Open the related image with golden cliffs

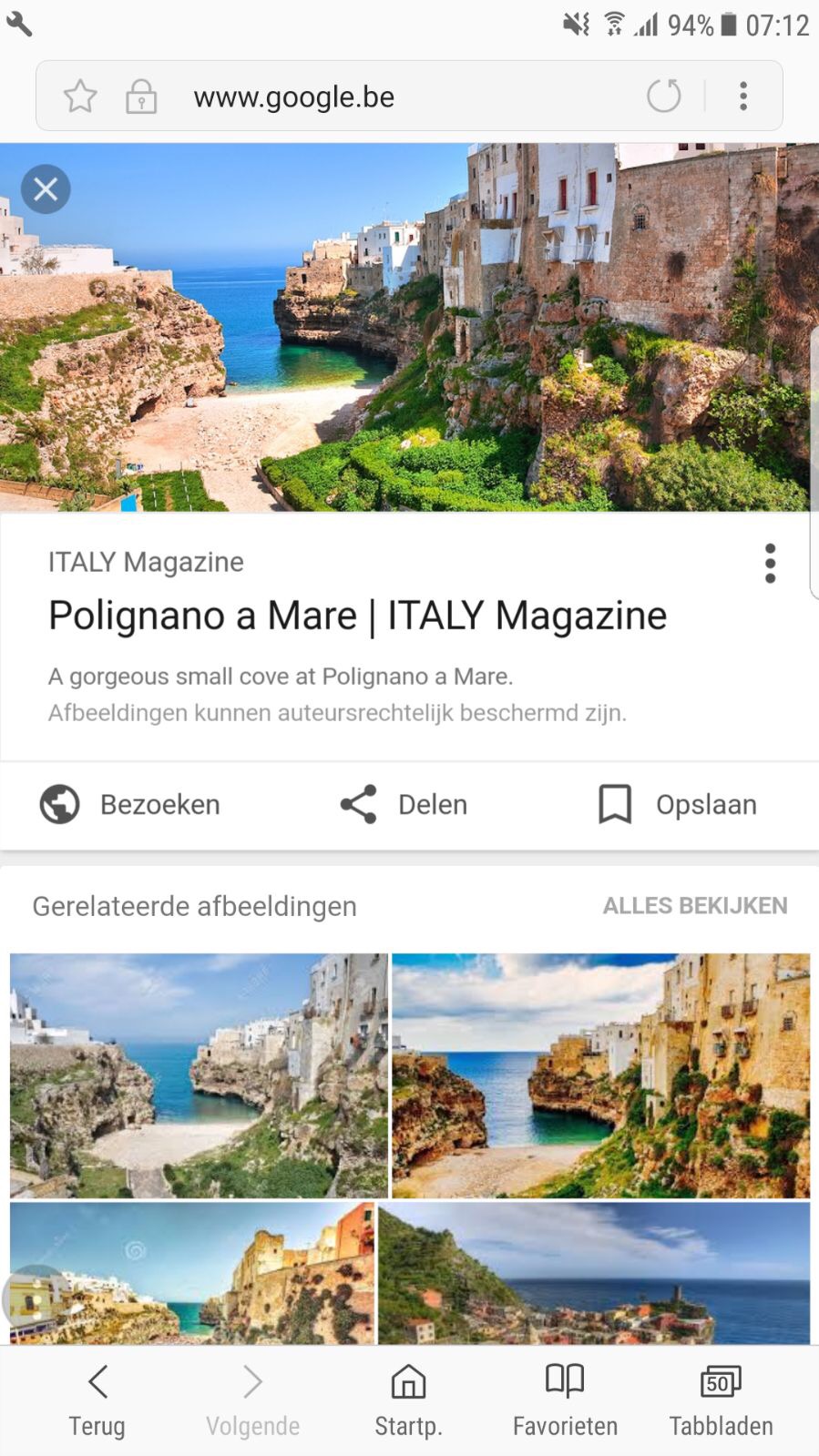point(600,1075)
